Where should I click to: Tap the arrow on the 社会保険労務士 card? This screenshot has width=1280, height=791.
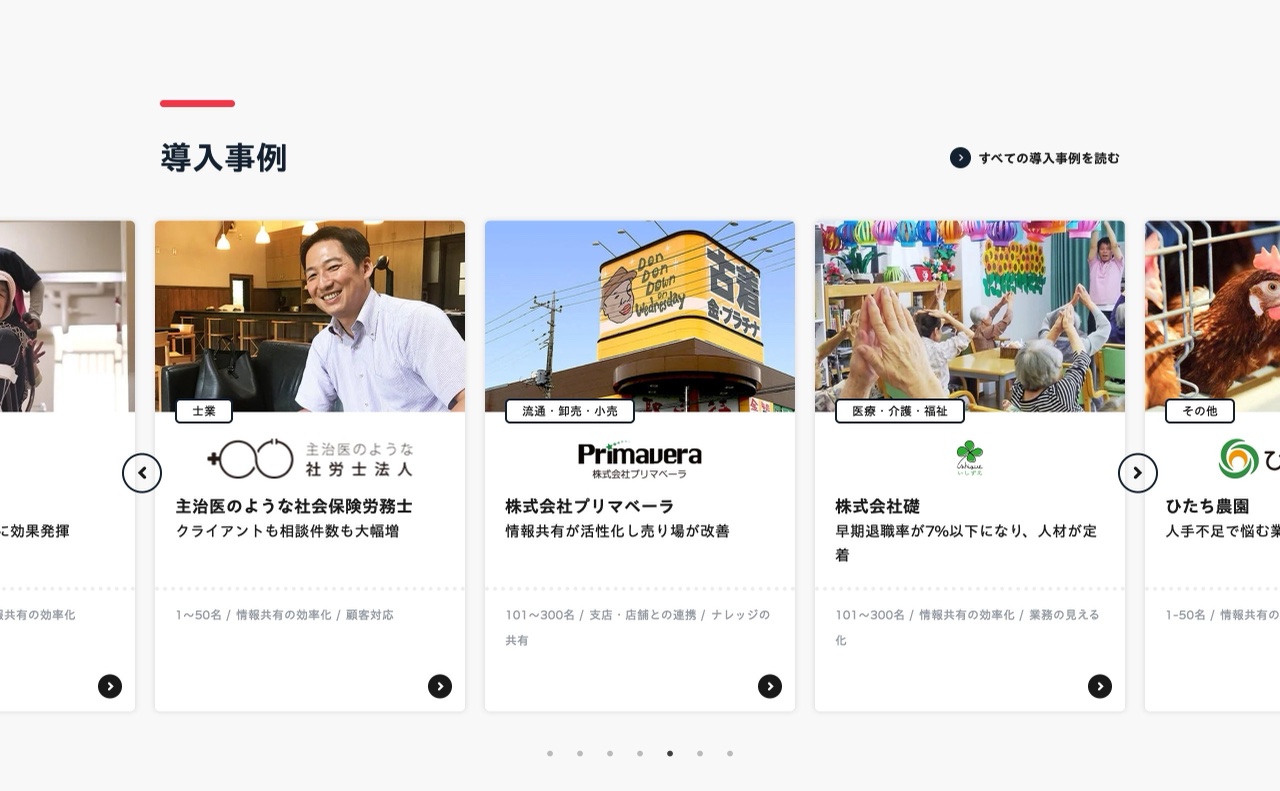(x=440, y=686)
